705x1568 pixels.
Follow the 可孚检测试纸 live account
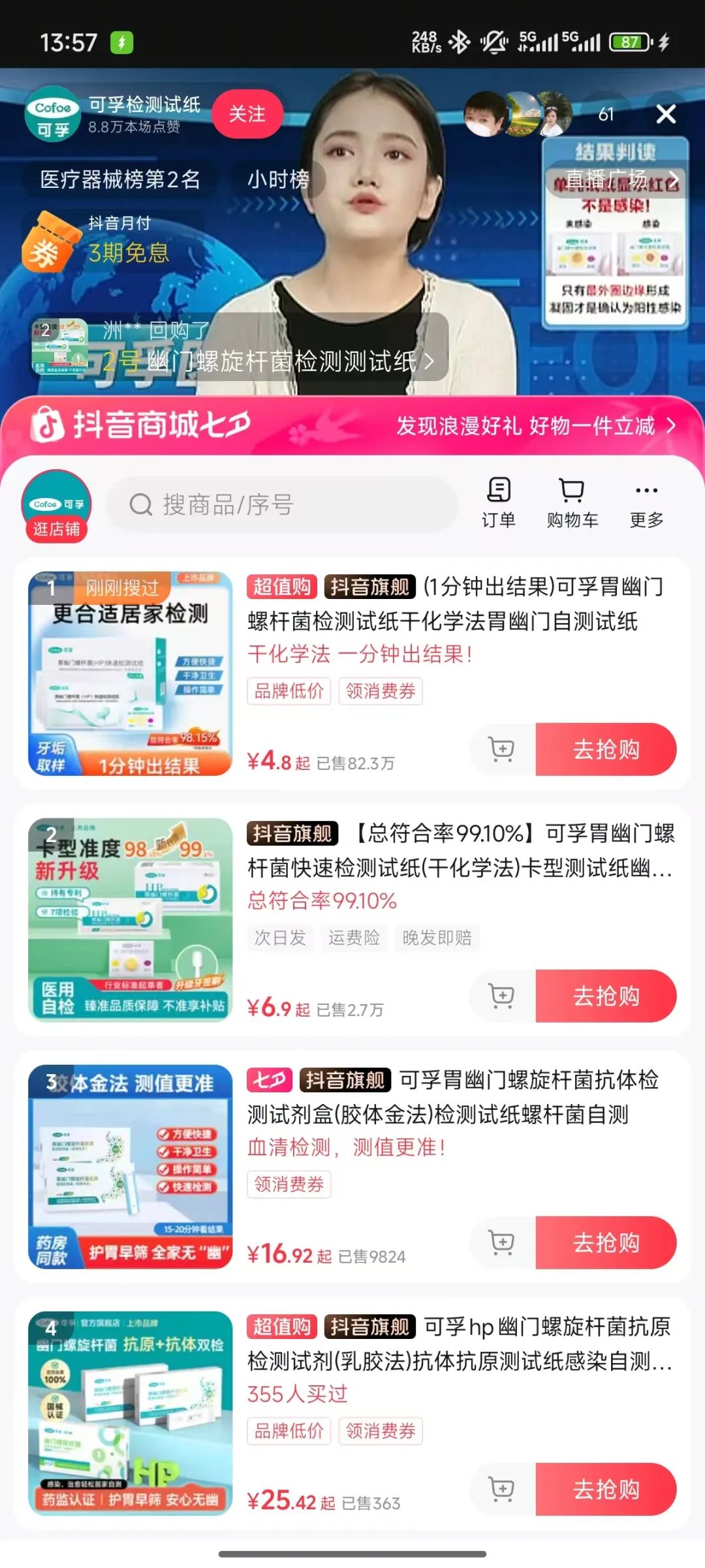point(247,114)
